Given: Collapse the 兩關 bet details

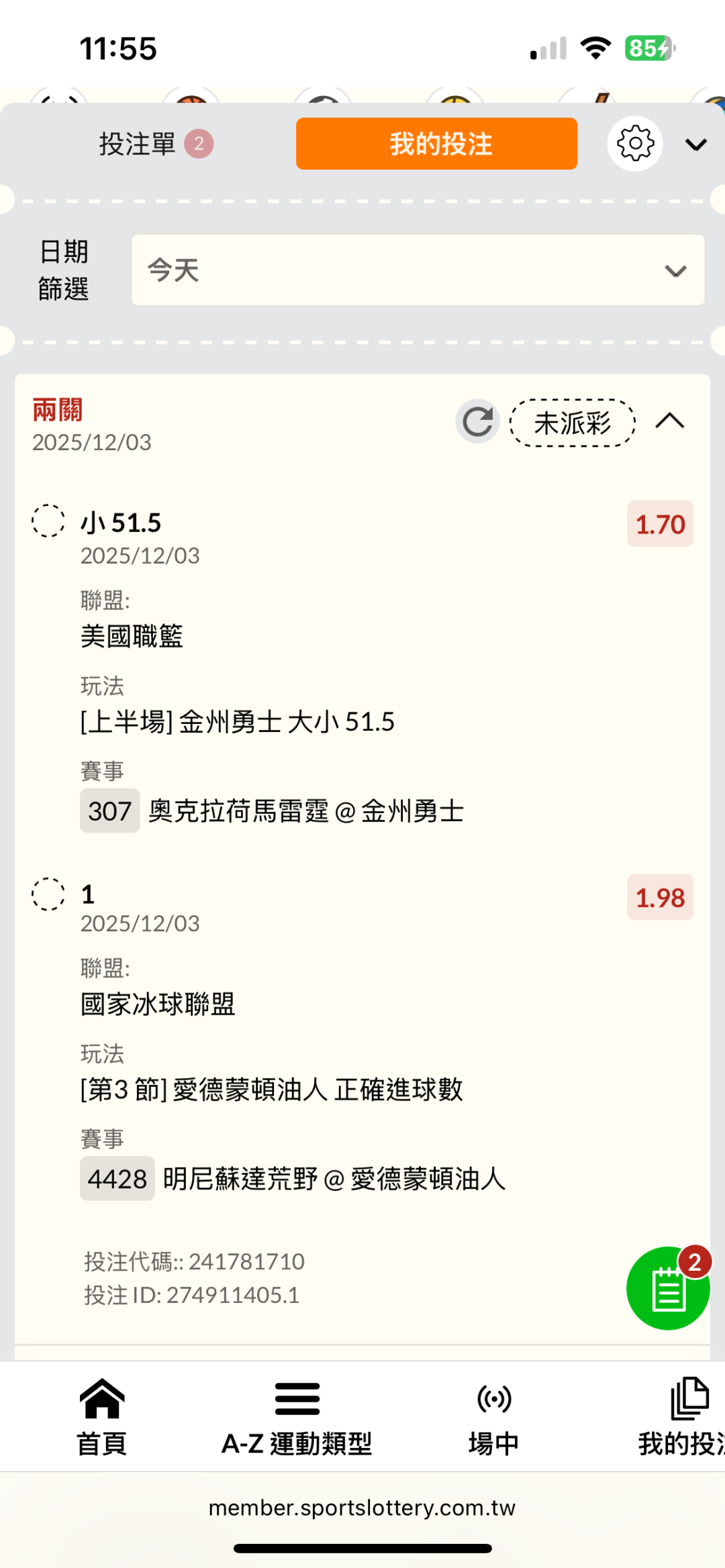Looking at the screenshot, I should (x=669, y=422).
